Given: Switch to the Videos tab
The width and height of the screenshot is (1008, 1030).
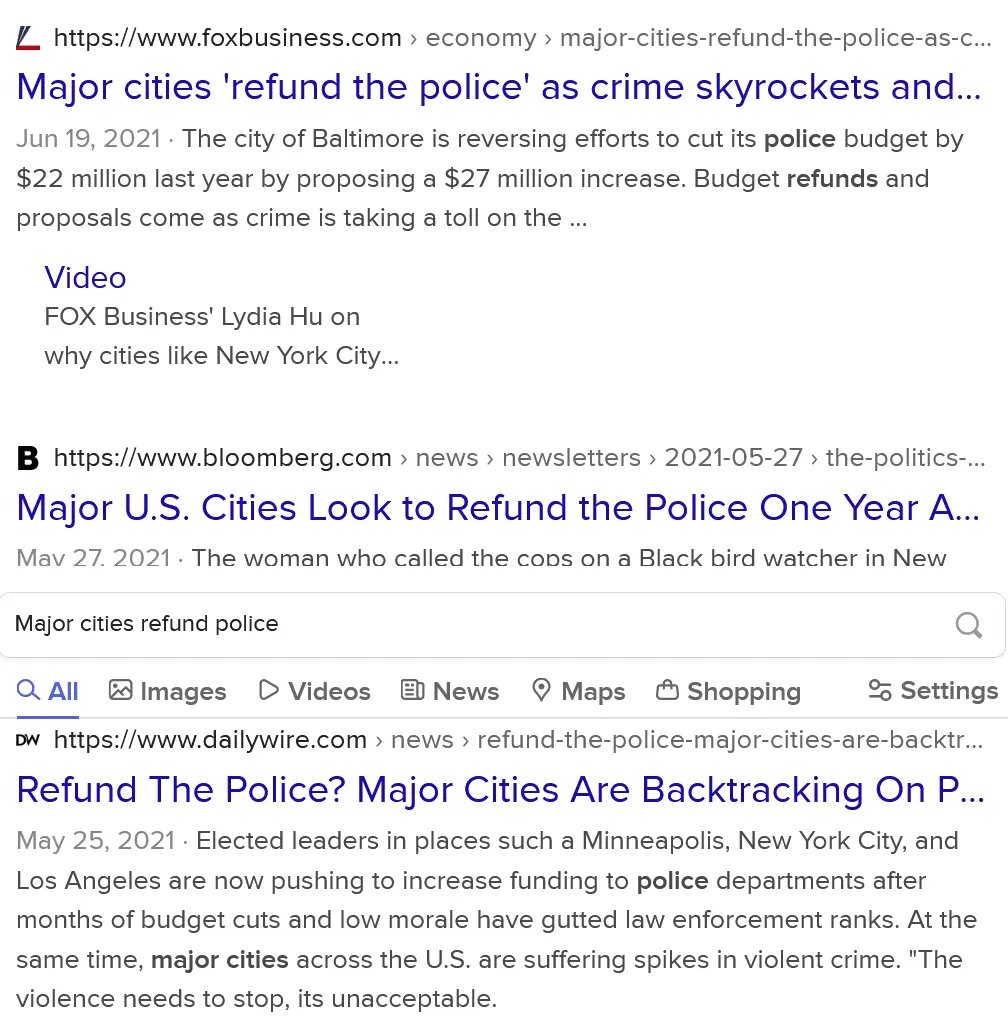Looking at the screenshot, I should pos(314,691).
